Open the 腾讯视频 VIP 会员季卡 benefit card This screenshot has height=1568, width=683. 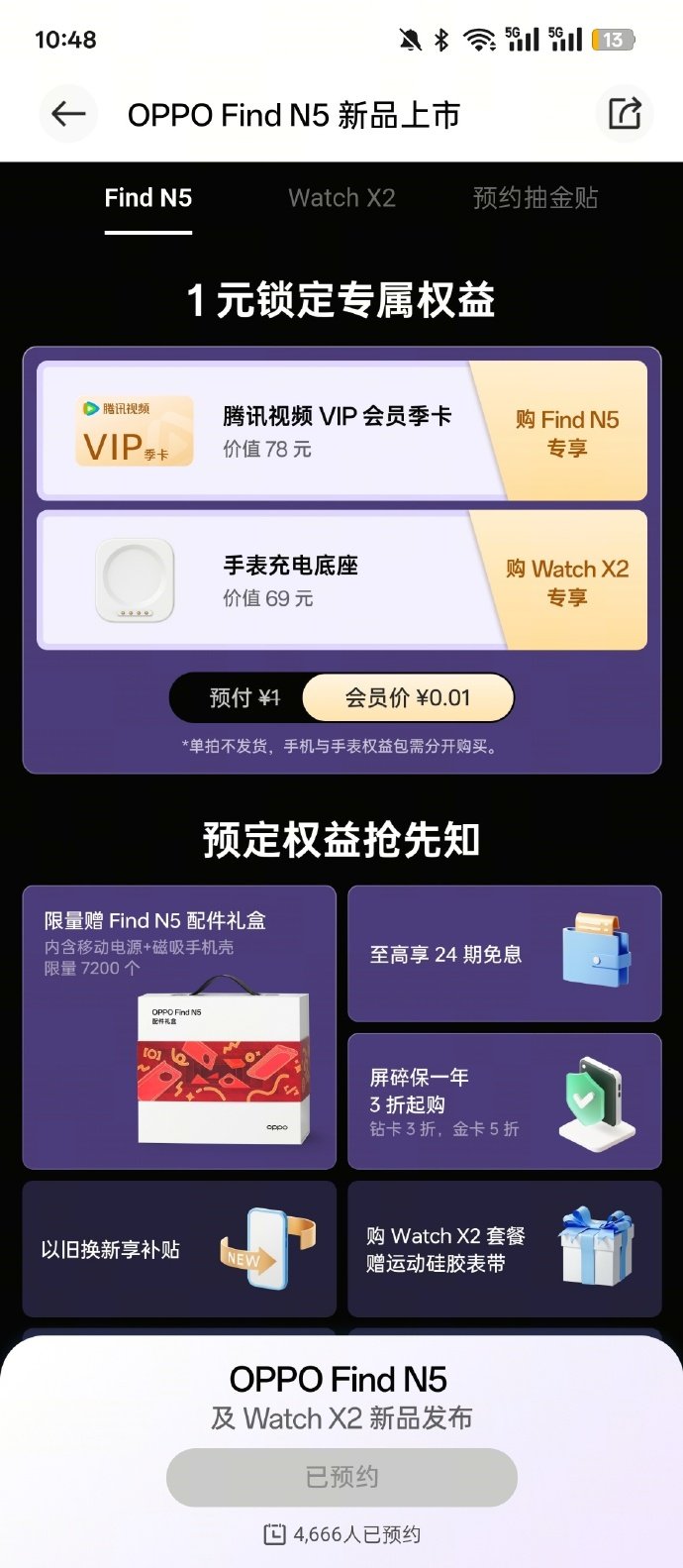(341, 431)
